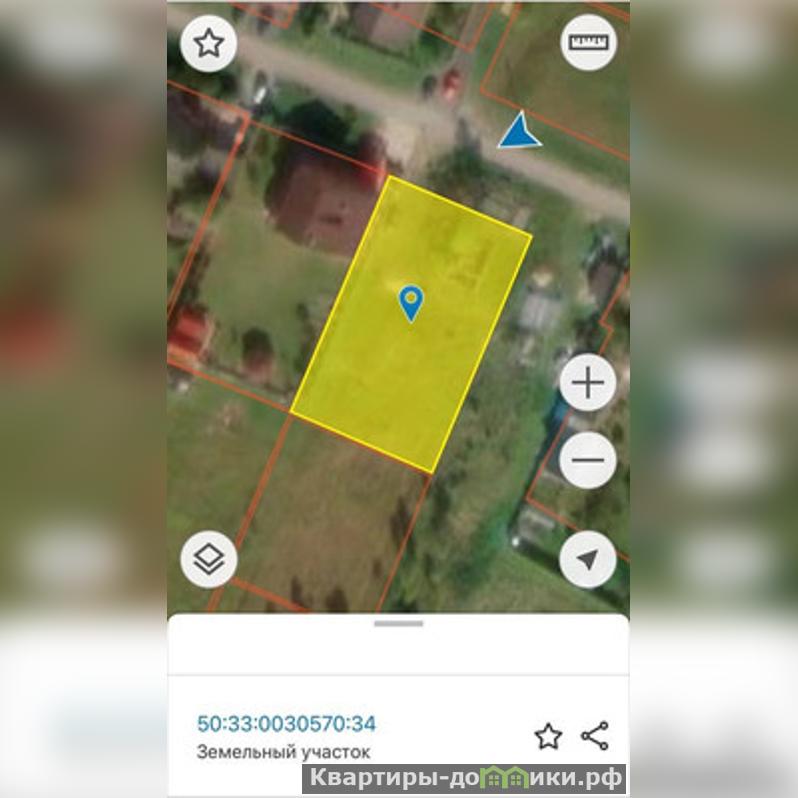Image resolution: width=798 pixels, height=798 pixels.
Task: Add this land plot to favorites
Action: (x=548, y=737)
